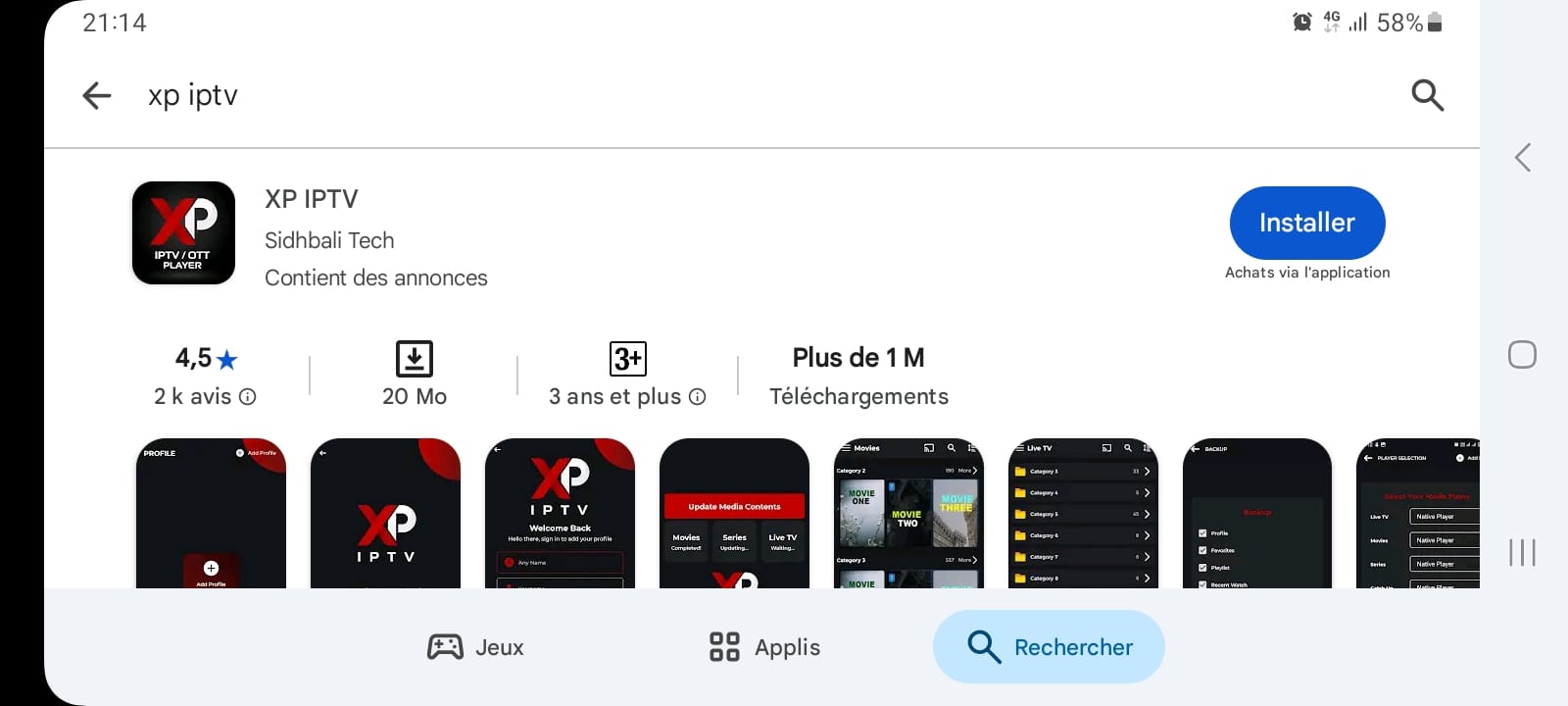Tap the search magnifier icon
The height and width of the screenshot is (706, 1568).
pyautogui.click(x=1427, y=95)
